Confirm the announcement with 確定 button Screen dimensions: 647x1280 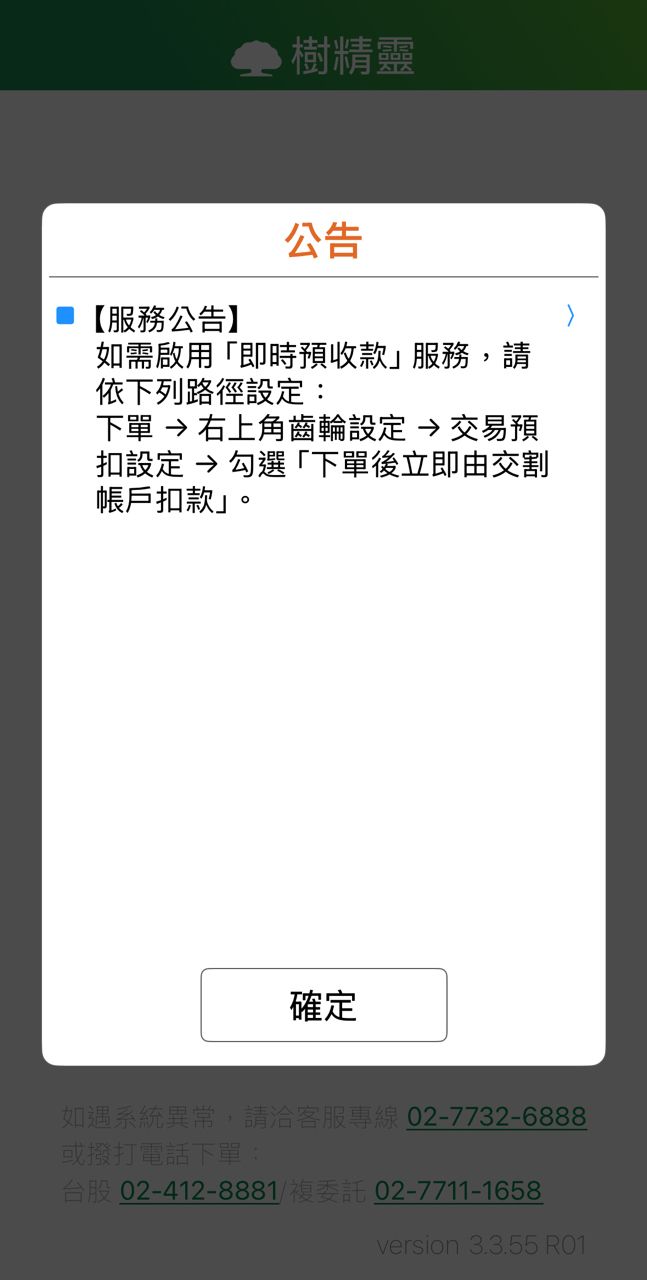[x=323, y=1005]
